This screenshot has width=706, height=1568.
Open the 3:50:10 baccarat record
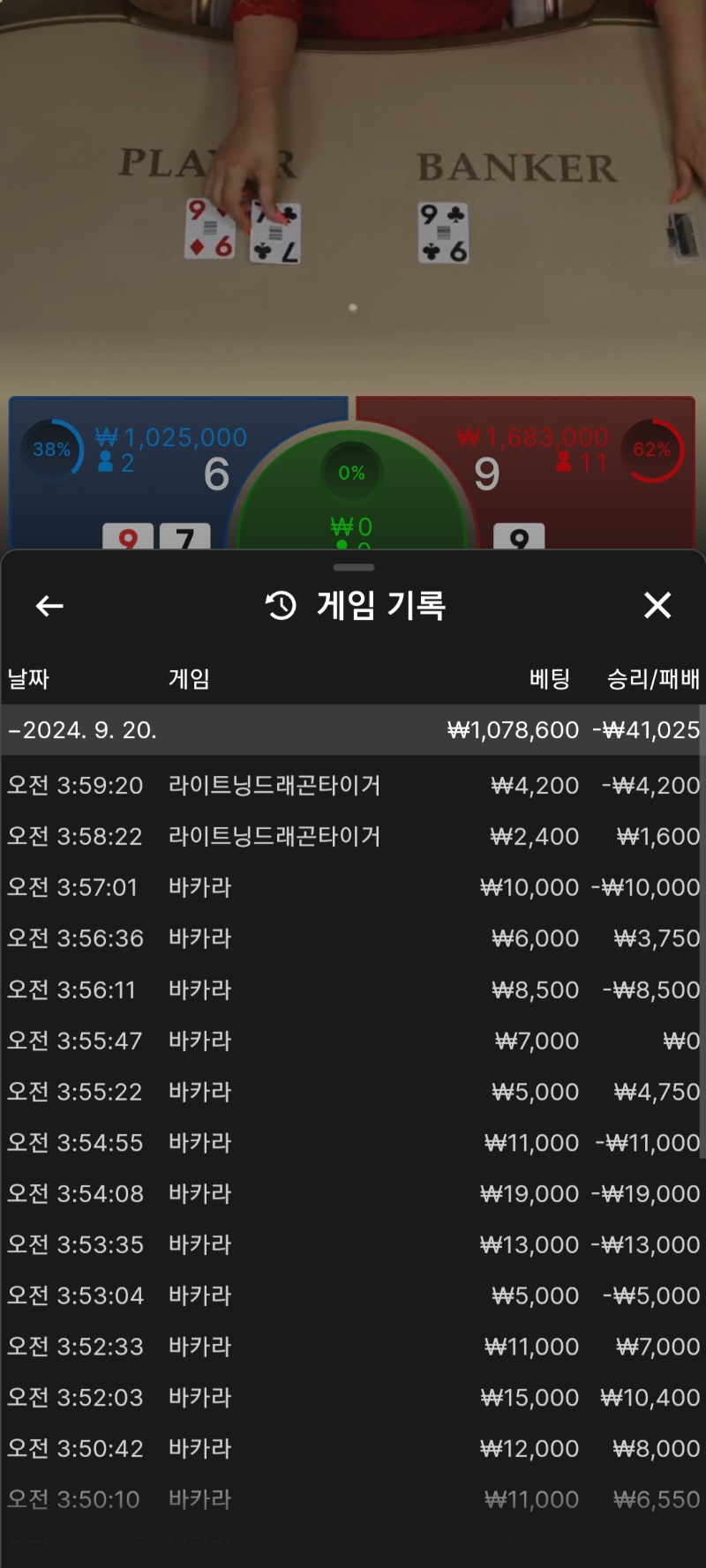point(353,1499)
